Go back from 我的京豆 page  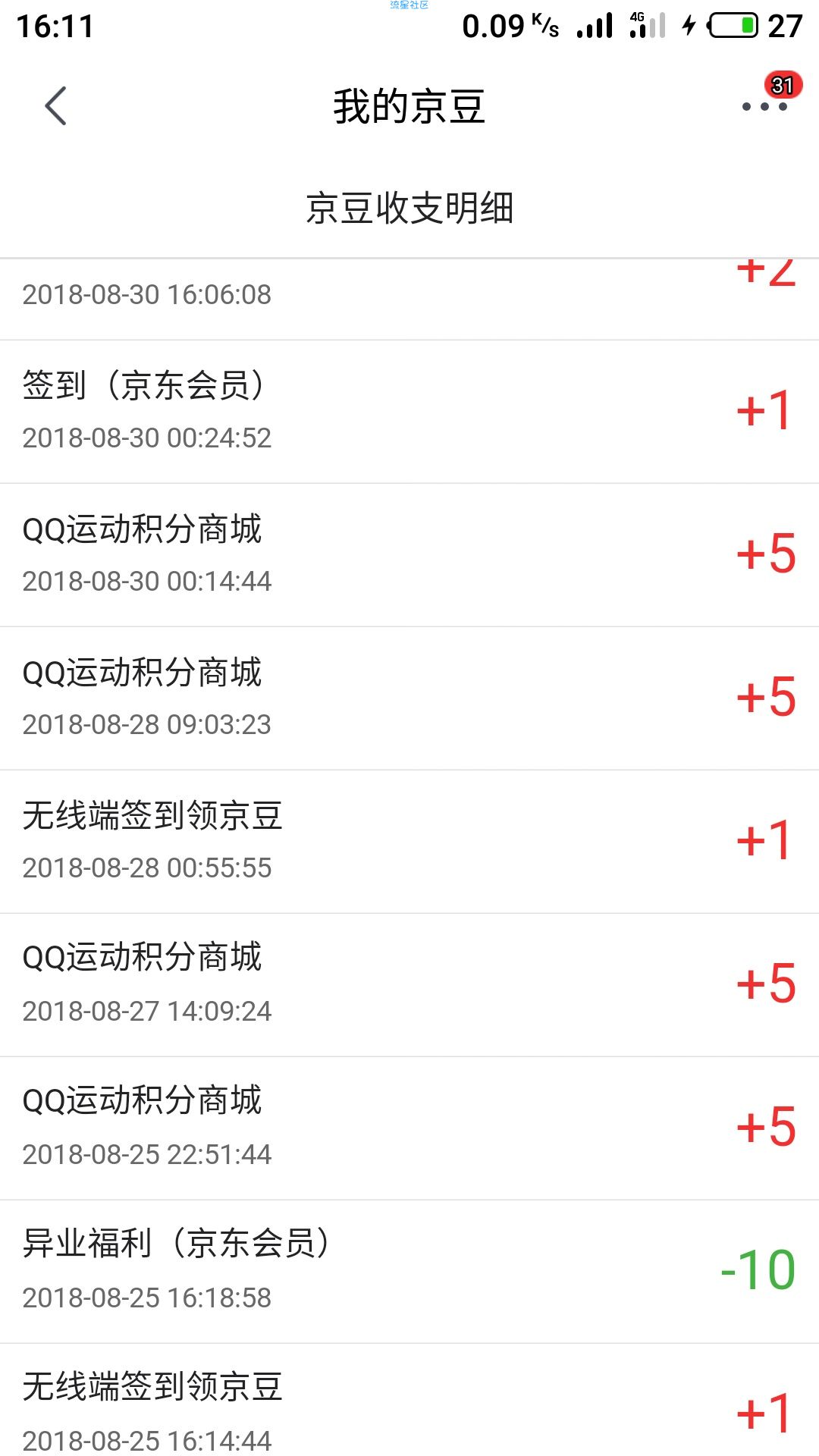56,106
